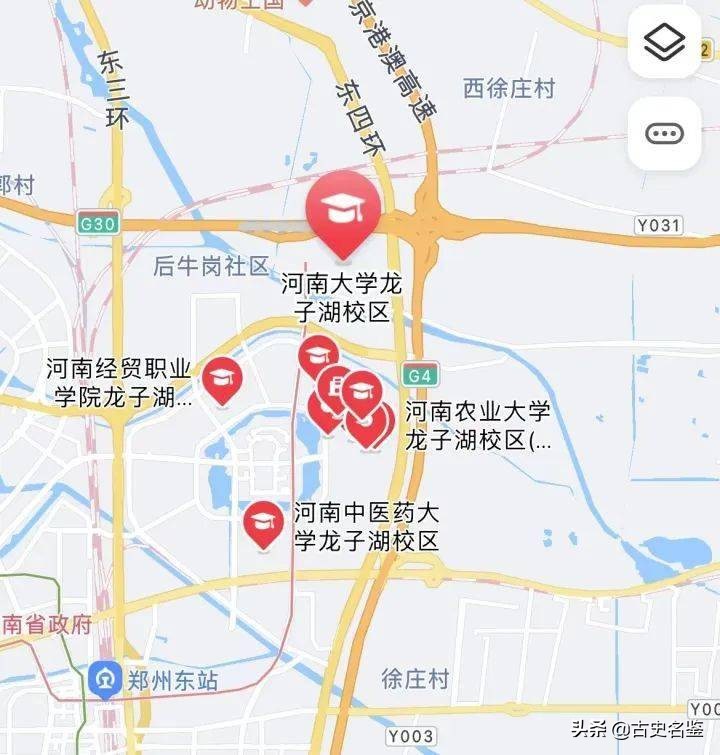This screenshot has height=755, width=720.
Task: Click the 河南中医药大学龙子湖校区 pin
Action: (265, 520)
